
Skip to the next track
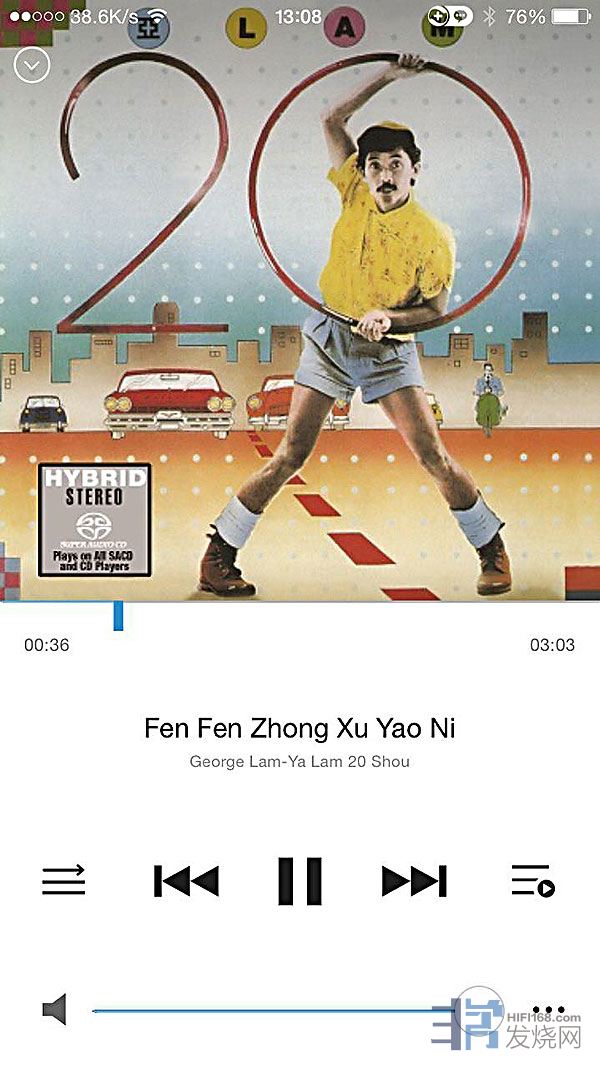(x=414, y=881)
